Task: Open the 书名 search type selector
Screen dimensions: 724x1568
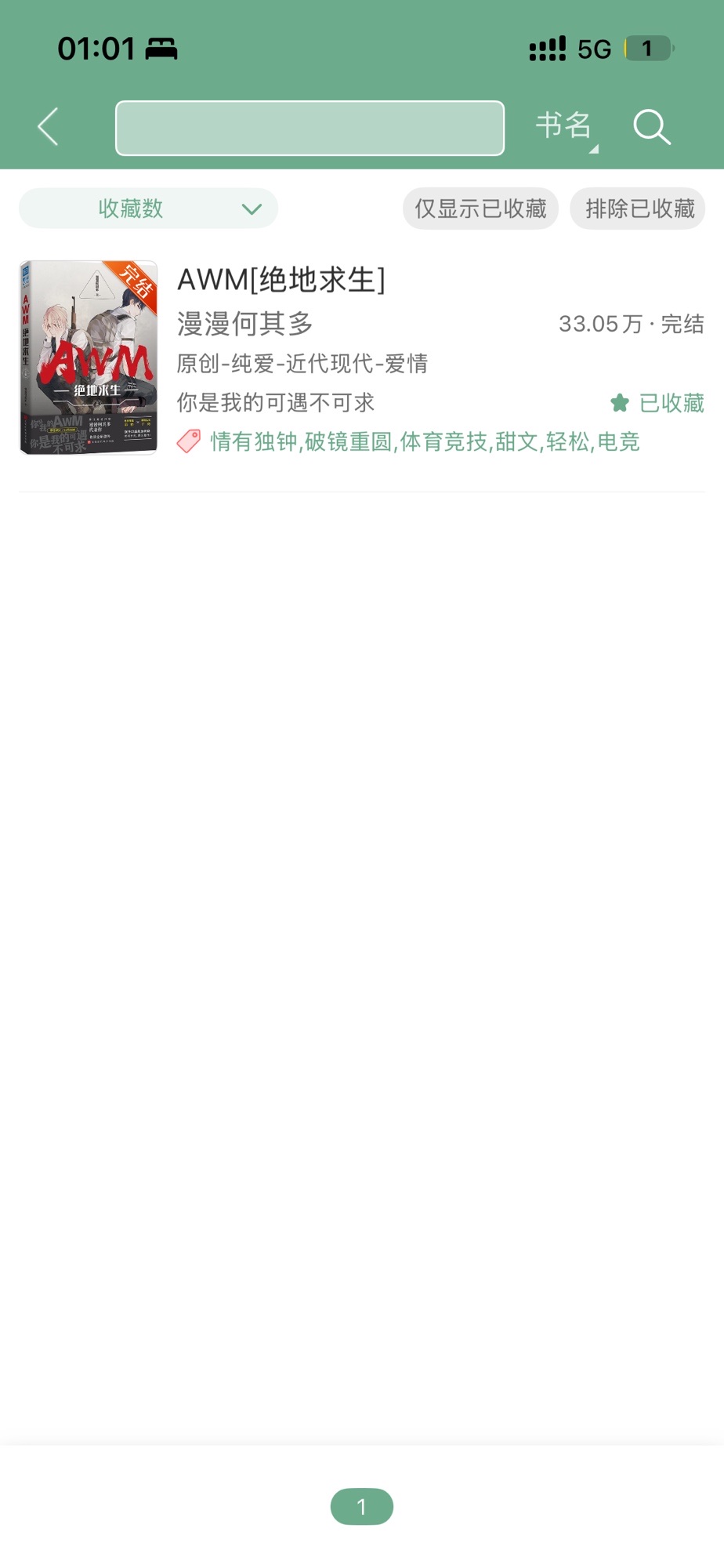Action: (566, 126)
